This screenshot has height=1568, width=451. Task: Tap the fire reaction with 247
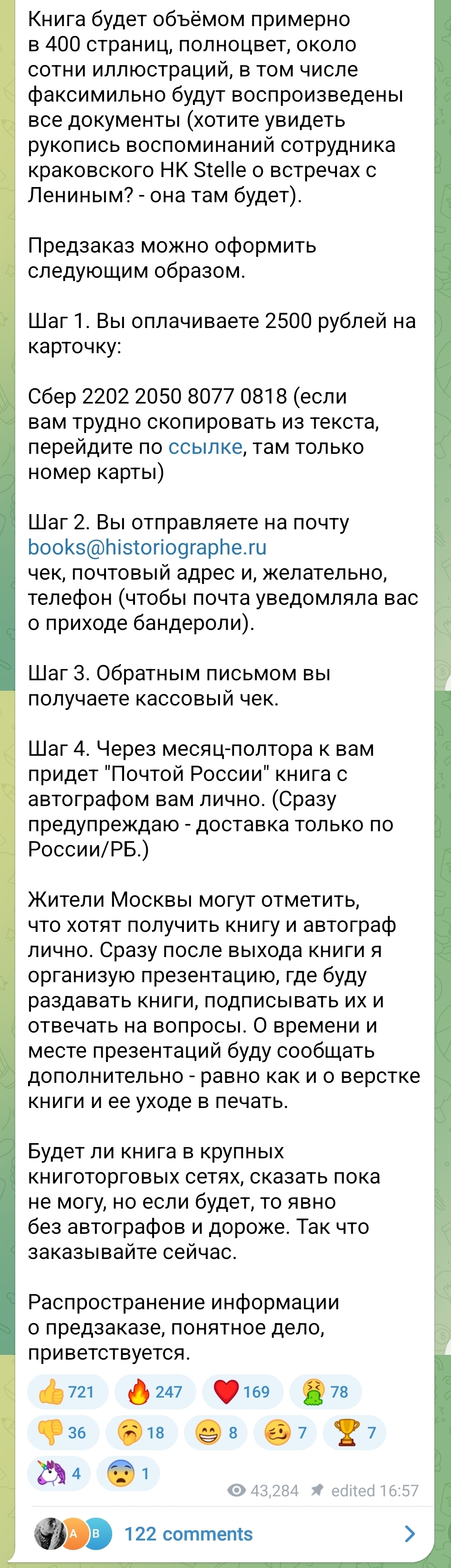pos(155,1392)
